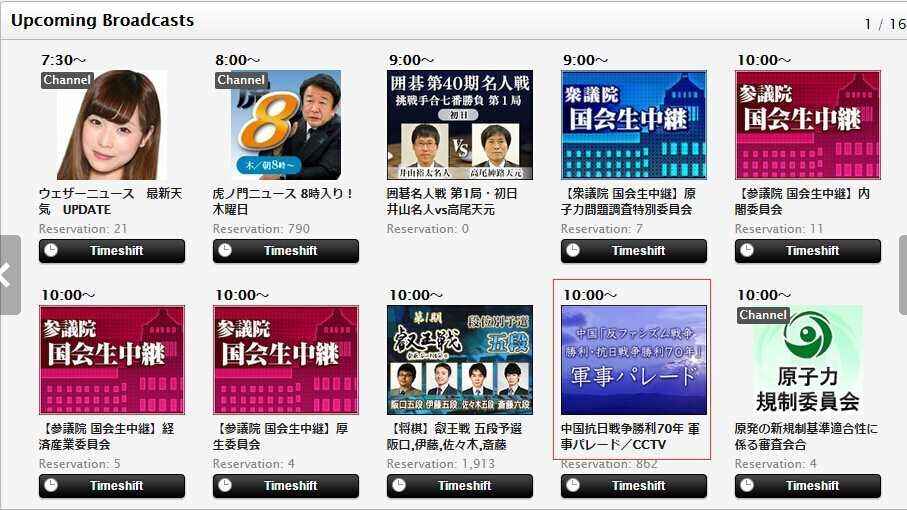Reserve Timeshift for 叡王戦 五段予選
The height and width of the screenshot is (510, 907).
[x=460, y=486]
